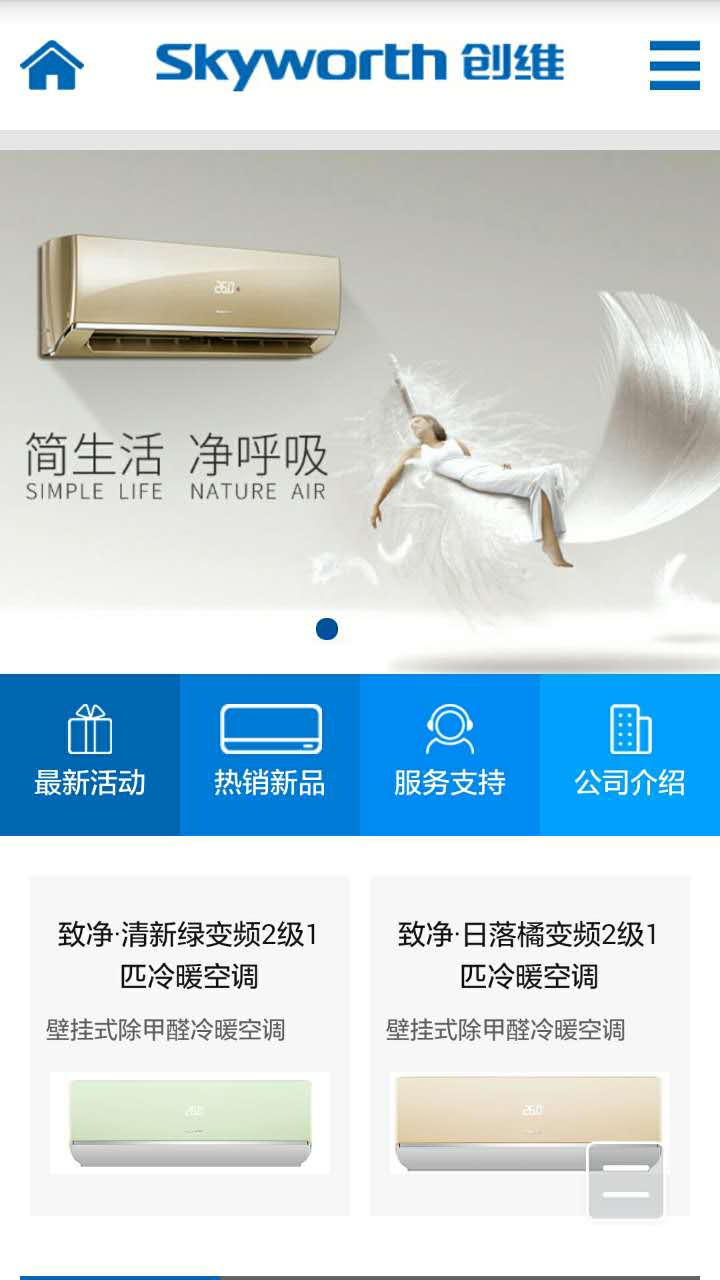
Task: Open 热销新品 hot new products
Action: coord(270,754)
